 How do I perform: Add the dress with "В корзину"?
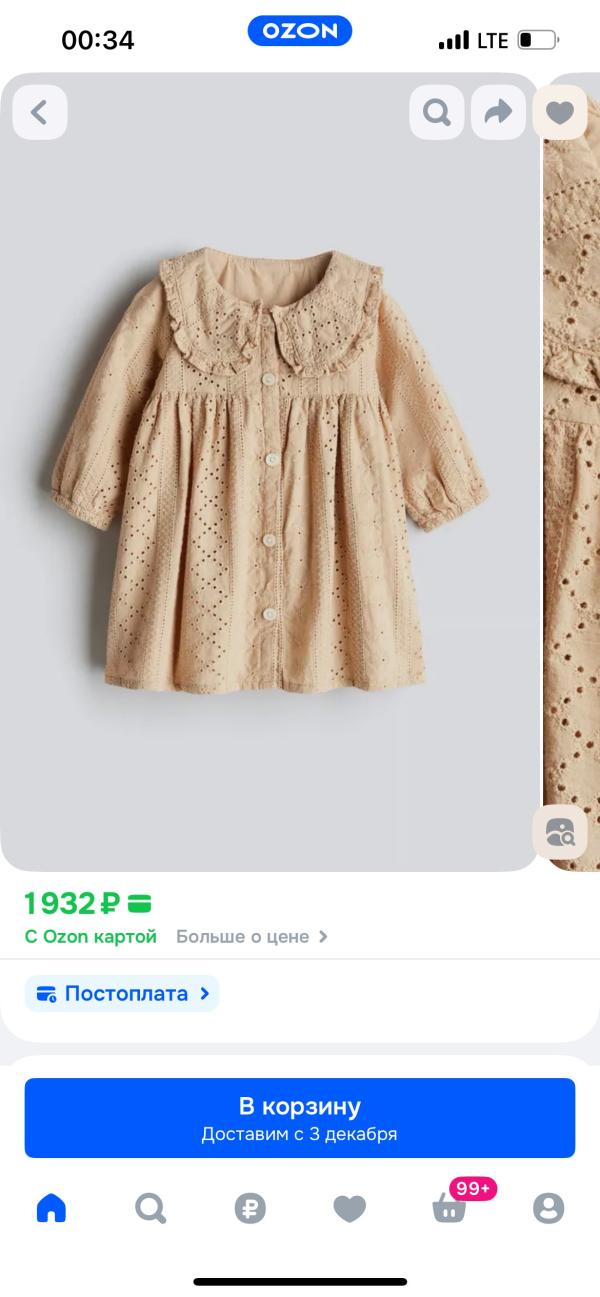(x=300, y=1117)
